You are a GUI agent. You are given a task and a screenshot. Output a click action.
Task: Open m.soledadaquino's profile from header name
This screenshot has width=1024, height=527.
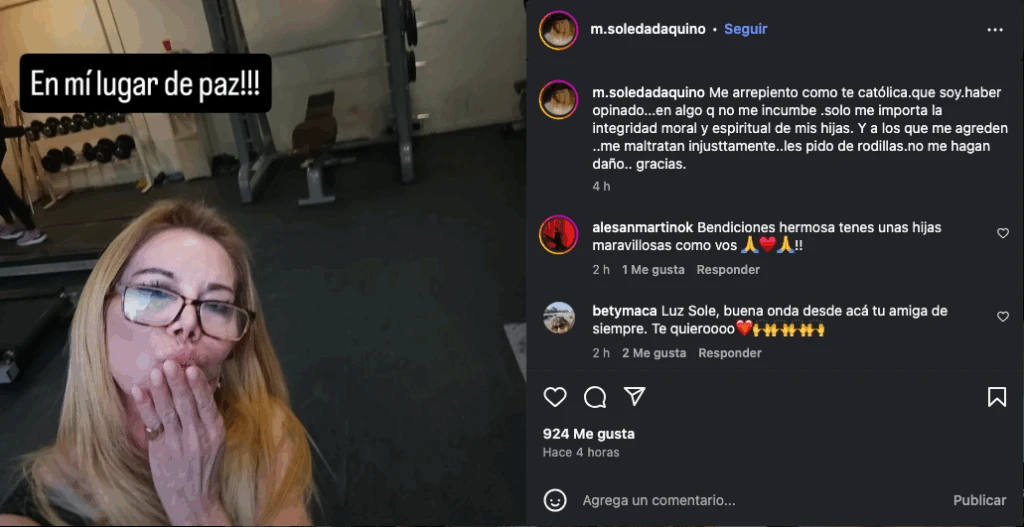pos(648,29)
